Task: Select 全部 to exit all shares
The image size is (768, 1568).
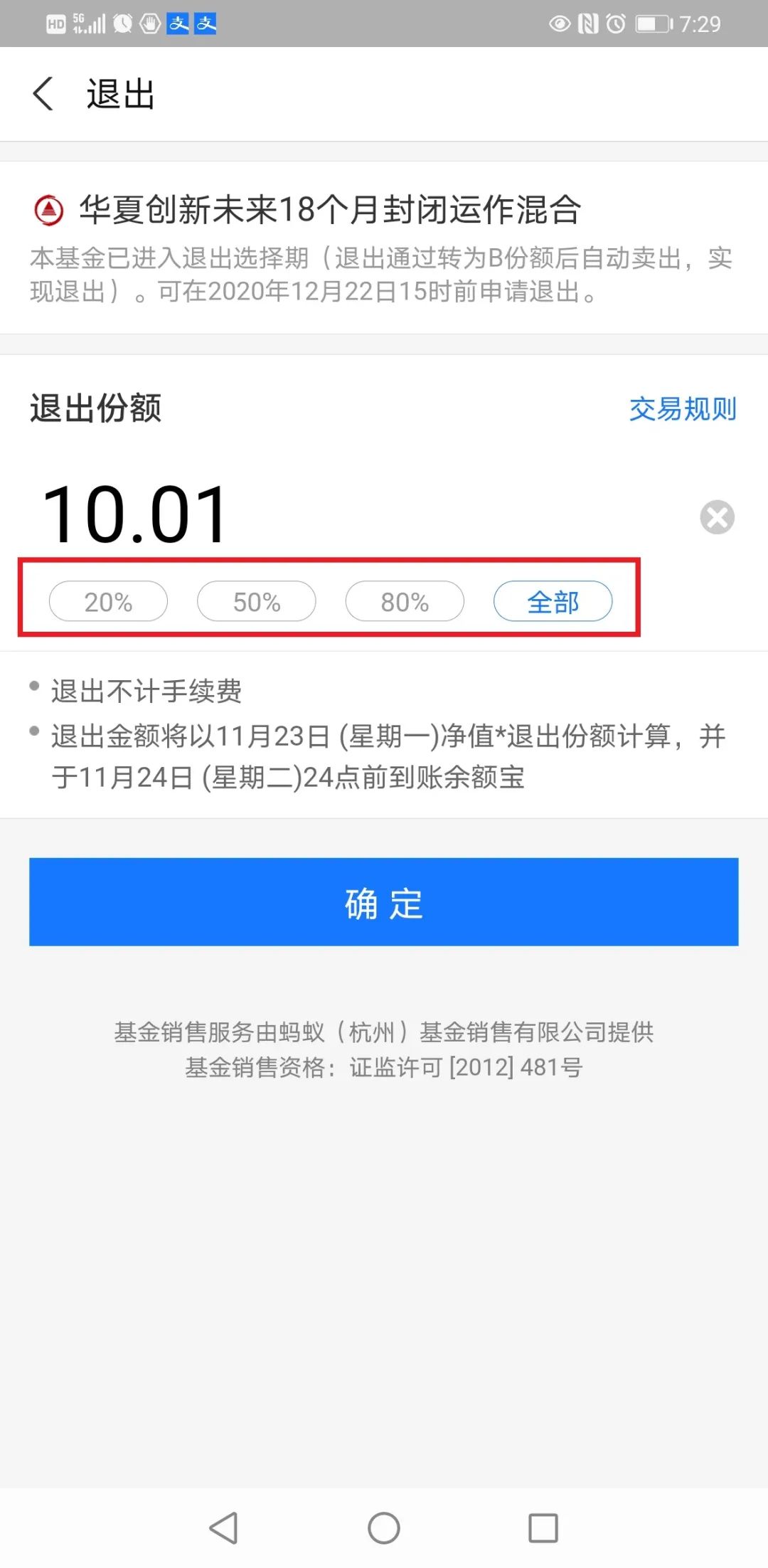Action: (553, 602)
